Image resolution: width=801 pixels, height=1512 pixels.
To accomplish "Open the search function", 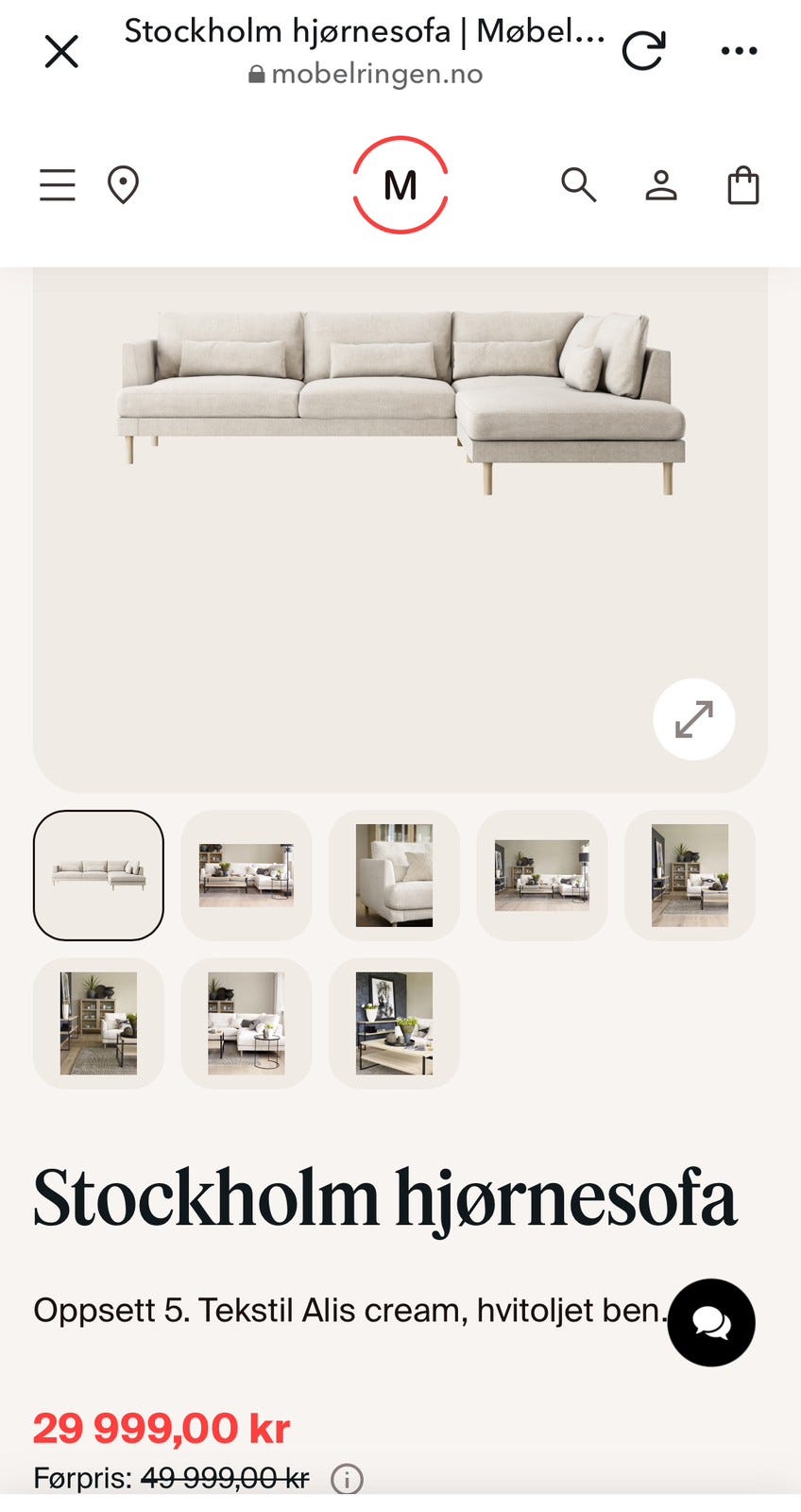I will 580,185.
